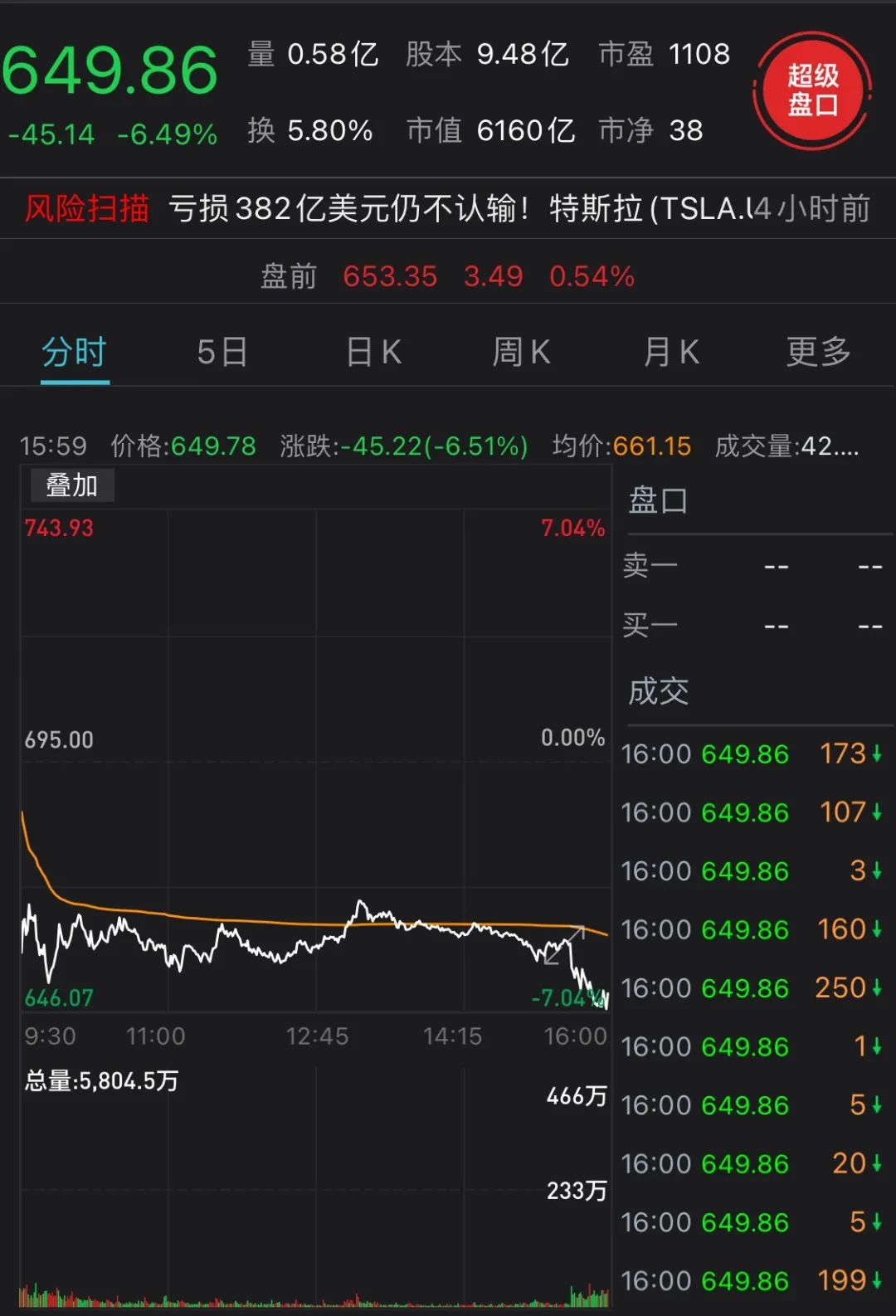Switch to the 分时 chart tab
This screenshot has height=1316, width=896.
[x=75, y=353]
